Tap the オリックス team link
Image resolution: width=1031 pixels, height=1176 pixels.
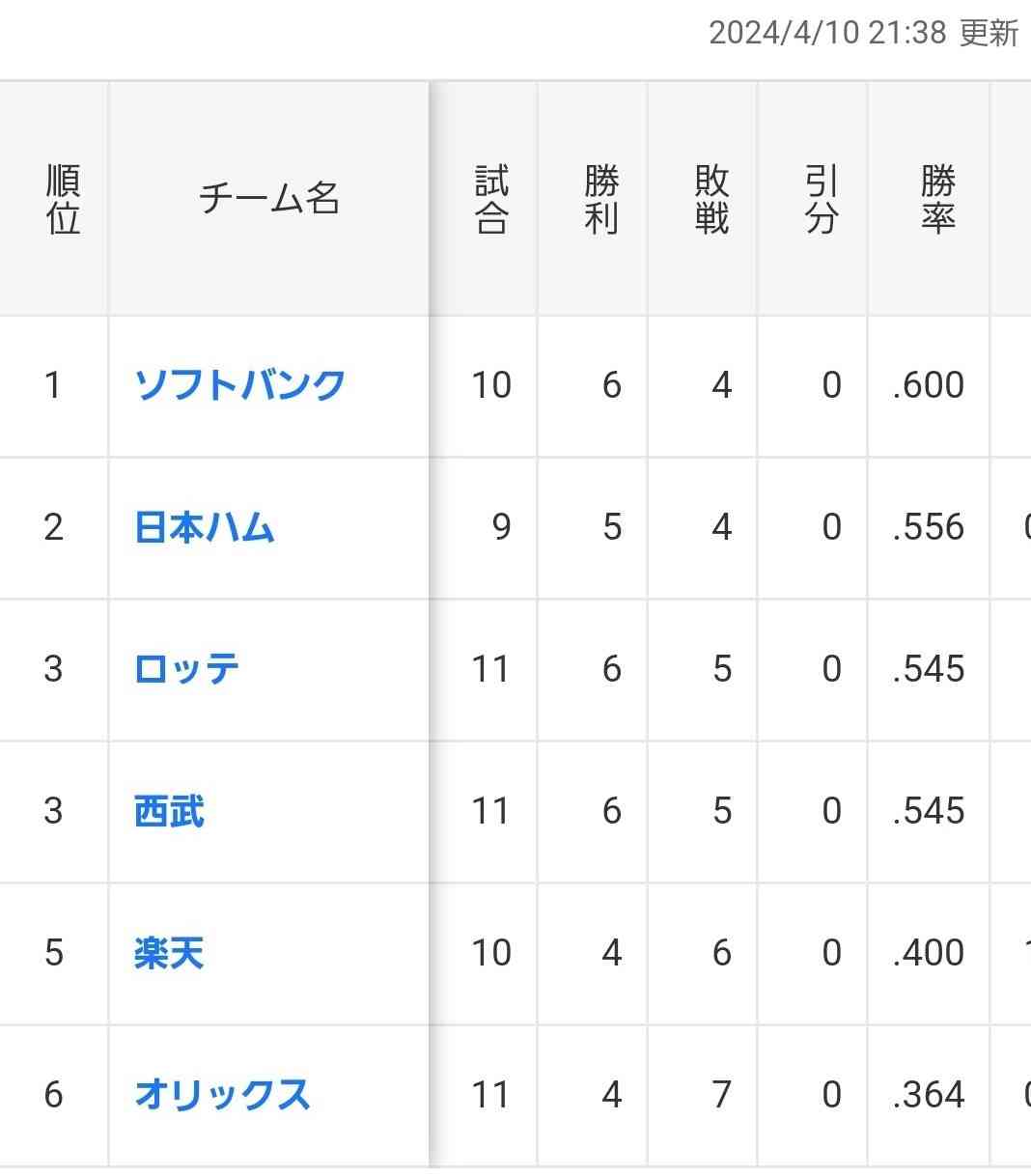[x=222, y=1095]
